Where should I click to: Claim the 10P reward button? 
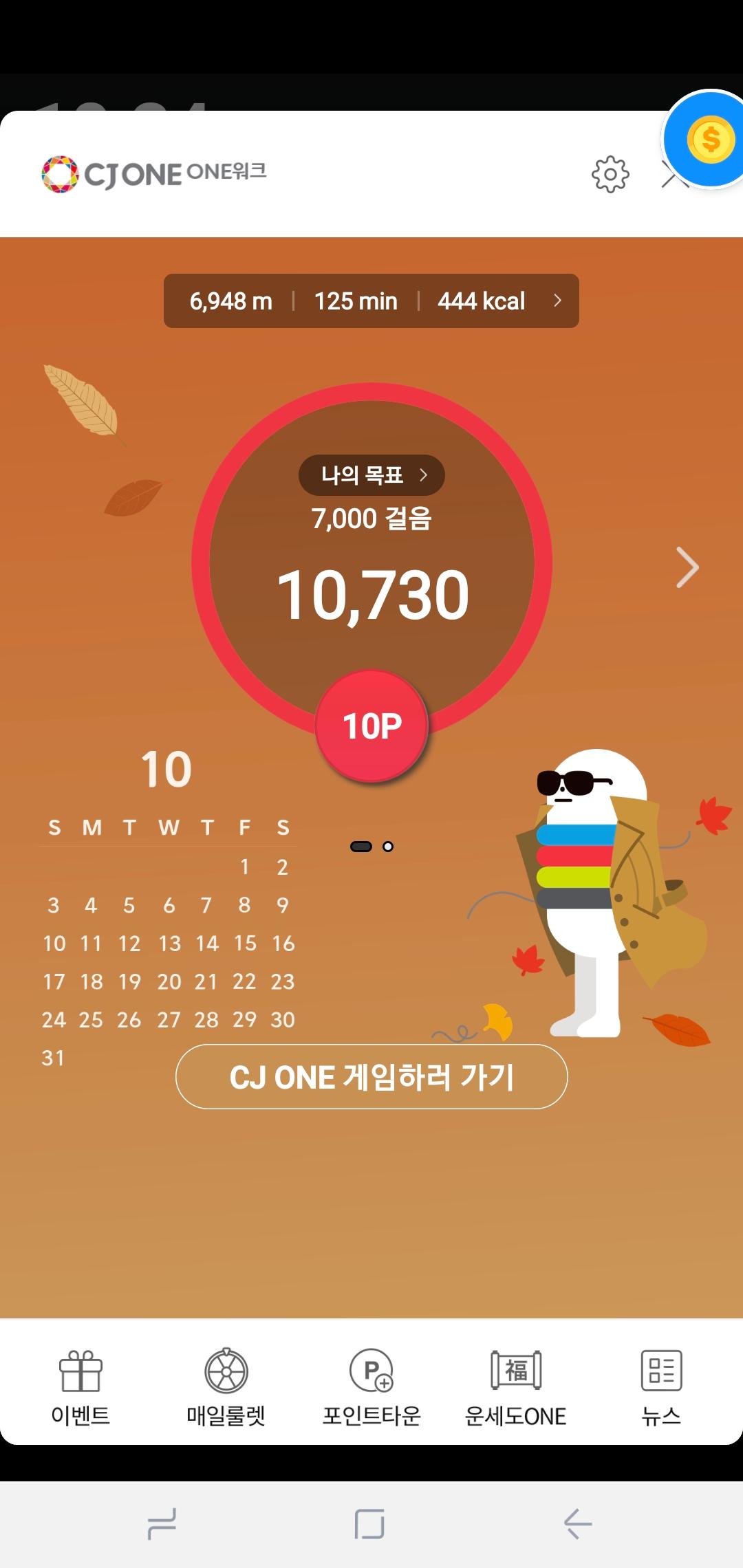pyautogui.click(x=371, y=726)
